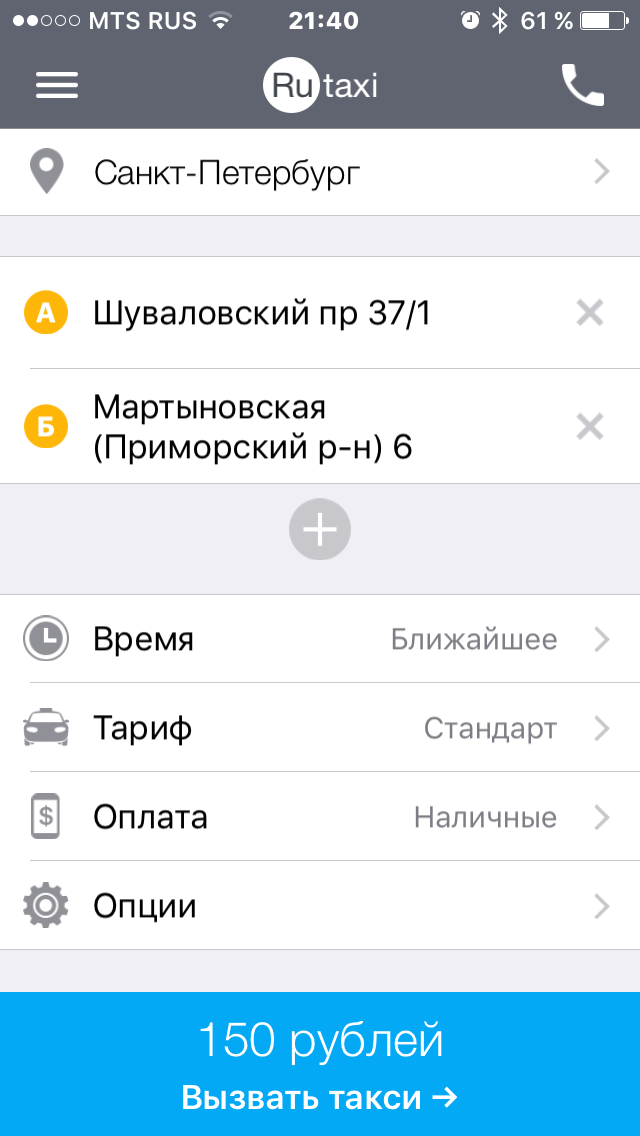Screen dimensions: 640x1136
Task: Add another stop with plus button
Action: pyautogui.click(x=320, y=530)
